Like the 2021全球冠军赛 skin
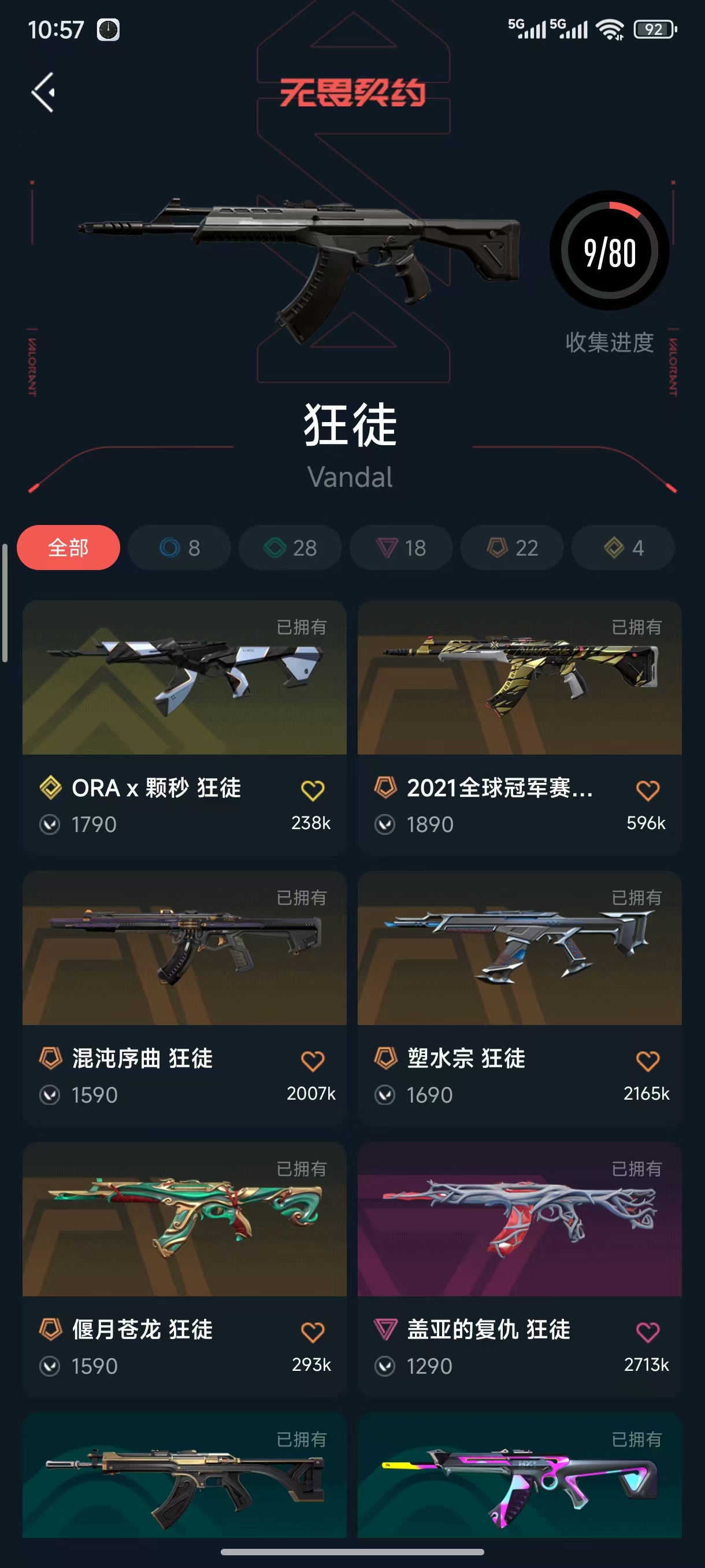Image resolution: width=705 pixels, height=1568 pixels. tap(647, 790)
